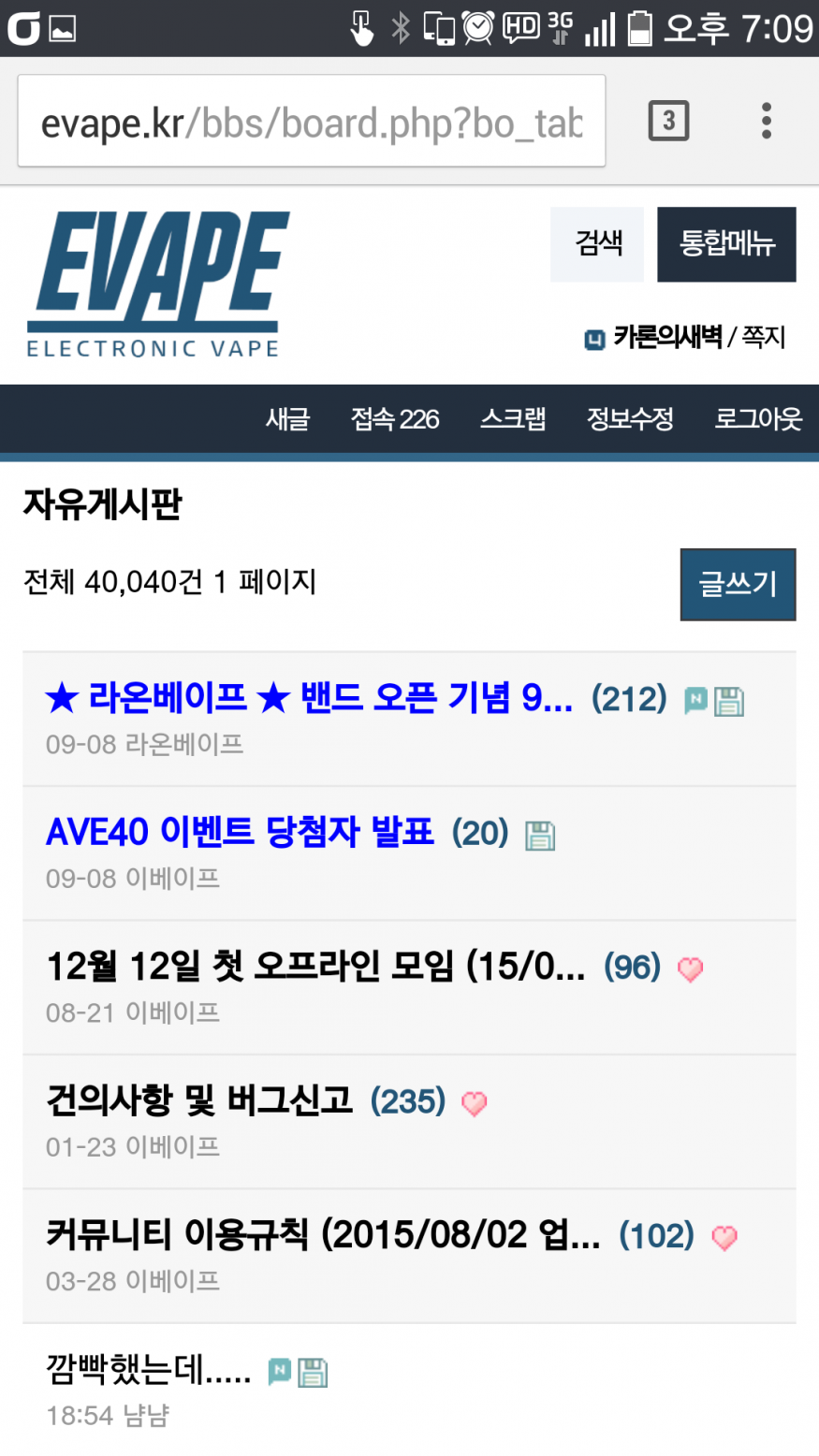Viewport: 819px width, 1456px height.
Task: Open 건의사항 및 버그신고 post
Action: (x=199, y=1100)
